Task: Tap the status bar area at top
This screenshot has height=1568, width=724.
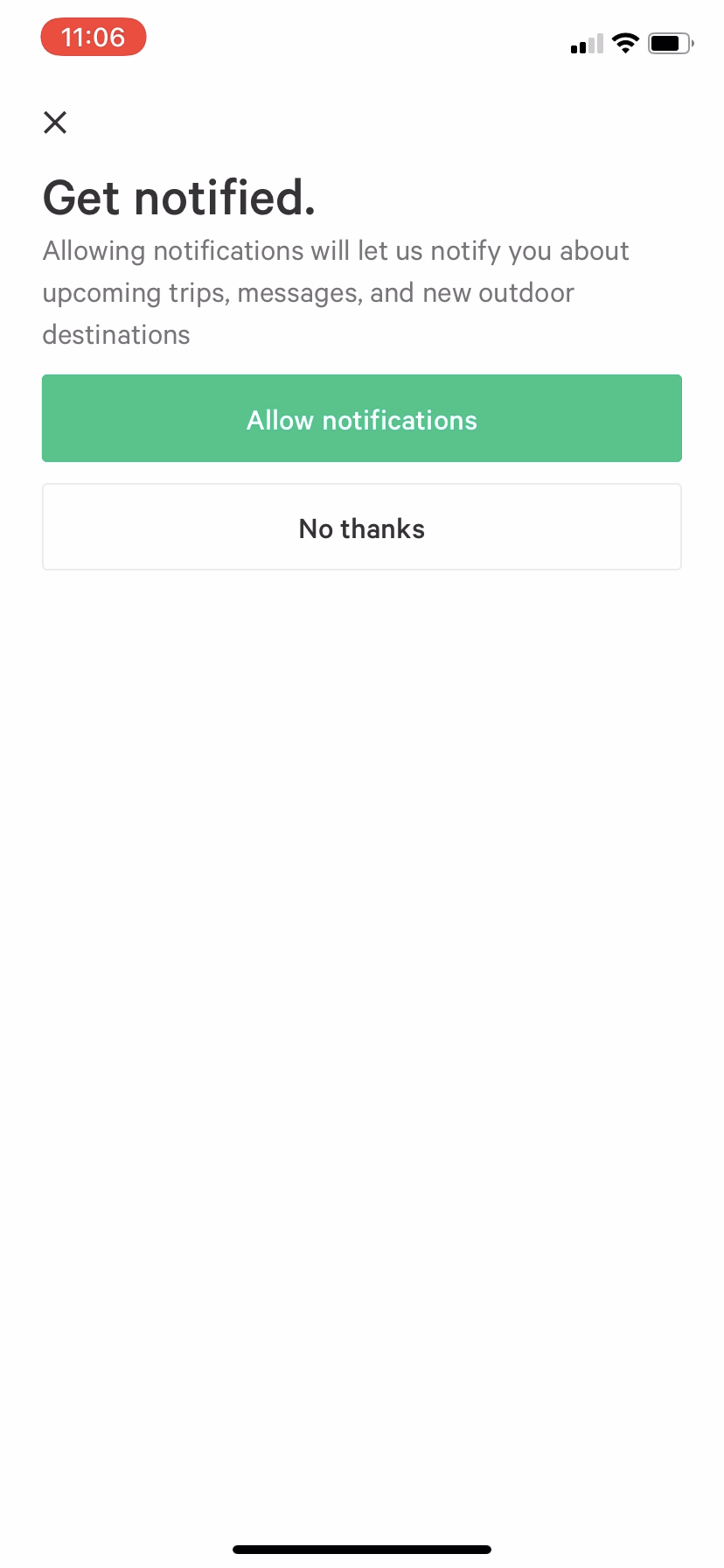Action: pos(361,39)
